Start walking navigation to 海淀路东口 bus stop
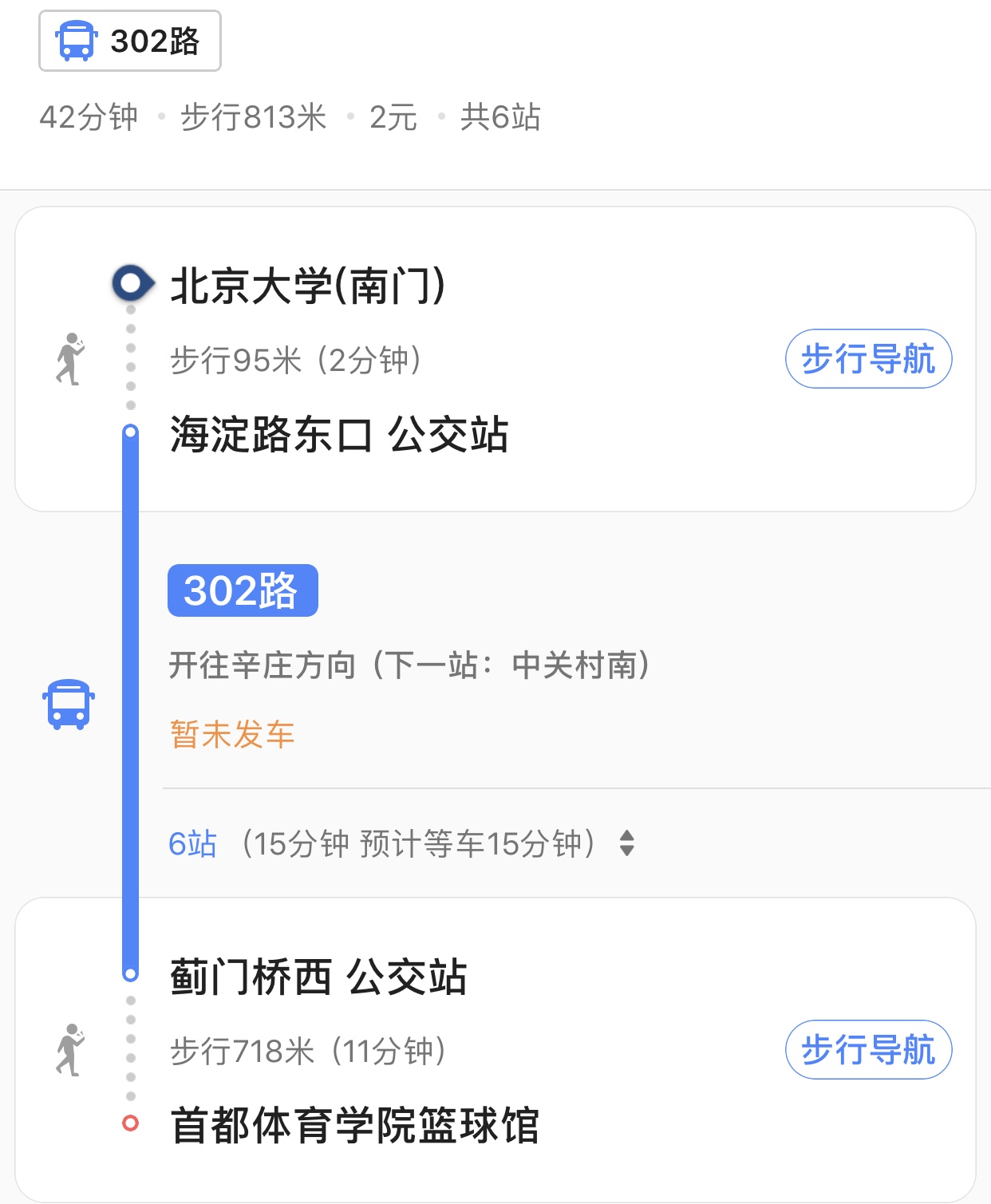991x1204 pixels. tap(868, 359)
